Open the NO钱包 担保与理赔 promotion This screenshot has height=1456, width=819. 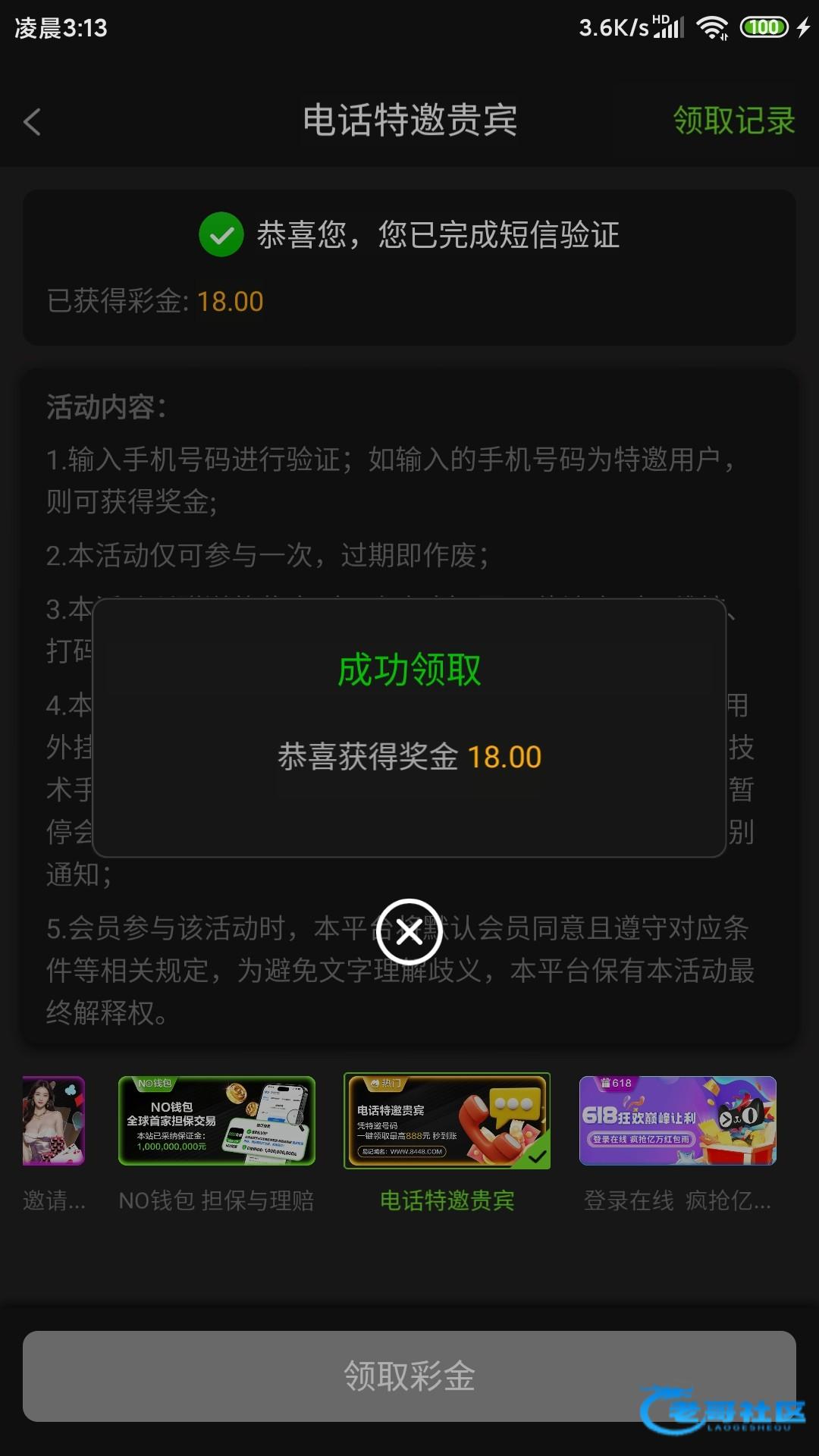217,1121
